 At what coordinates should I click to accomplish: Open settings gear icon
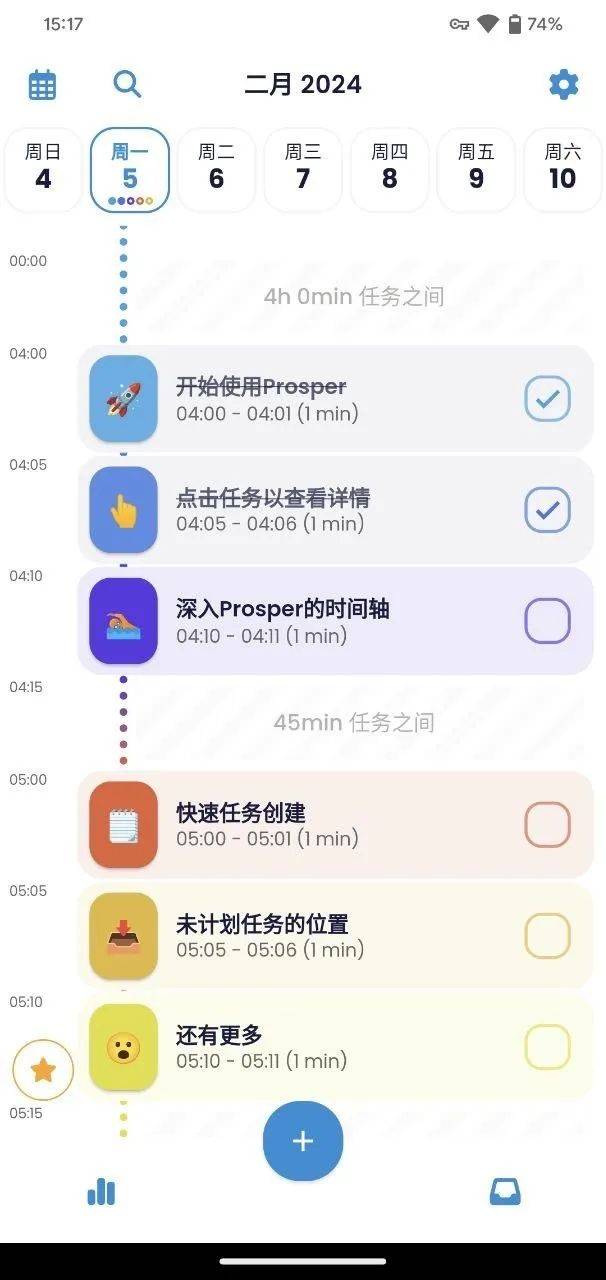564,84
